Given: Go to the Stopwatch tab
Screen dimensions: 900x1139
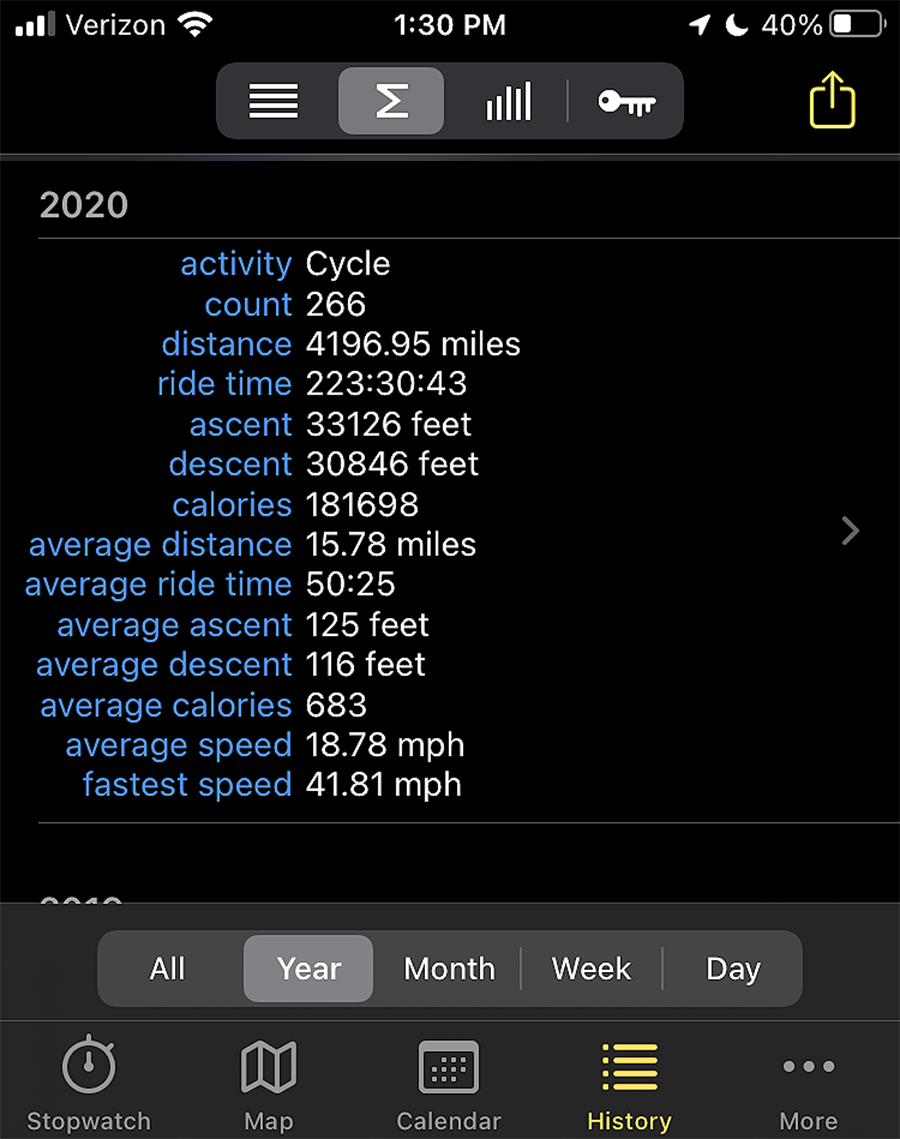Looking at the screenshot, I should 89,1084.
